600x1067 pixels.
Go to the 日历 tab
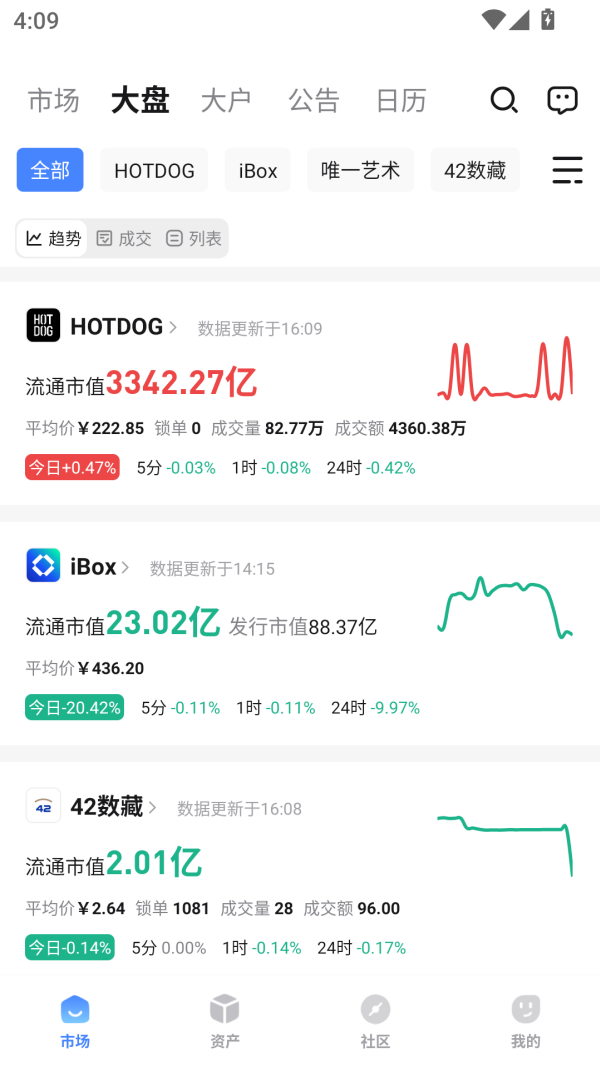(x=401, y=100)
